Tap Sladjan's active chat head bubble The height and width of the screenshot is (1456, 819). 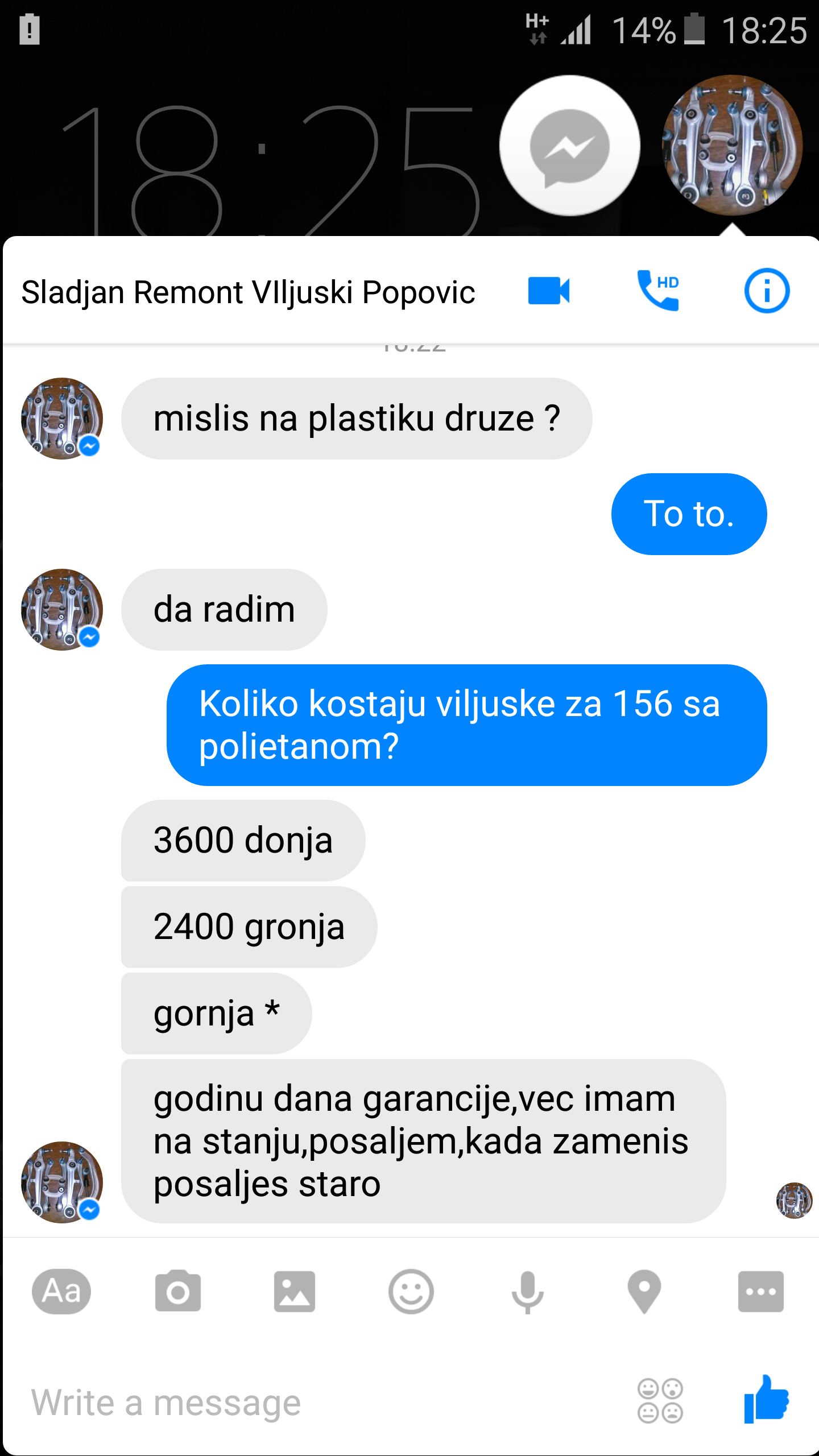(x=733, y=145)
